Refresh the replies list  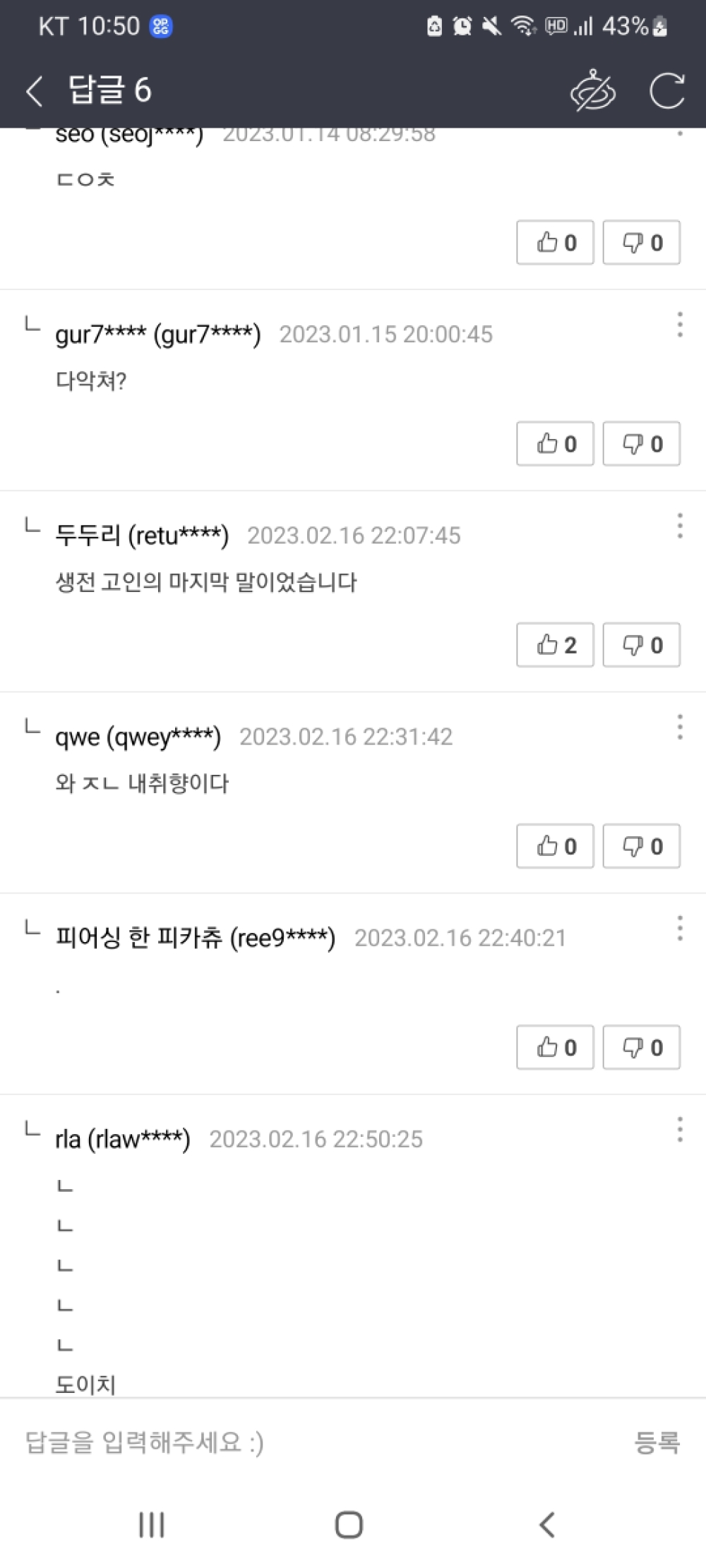coord(666,91)
